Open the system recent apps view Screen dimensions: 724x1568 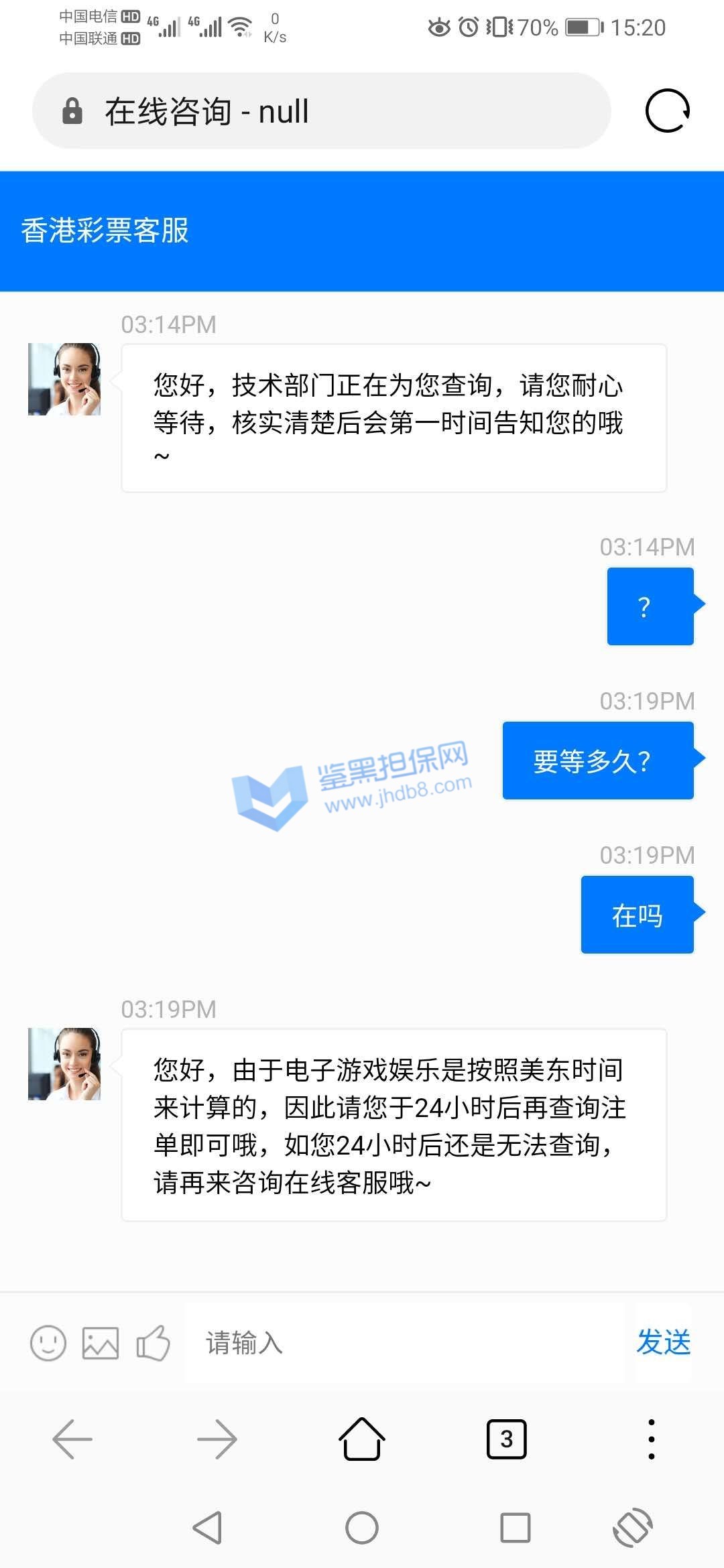[516, 1528]
